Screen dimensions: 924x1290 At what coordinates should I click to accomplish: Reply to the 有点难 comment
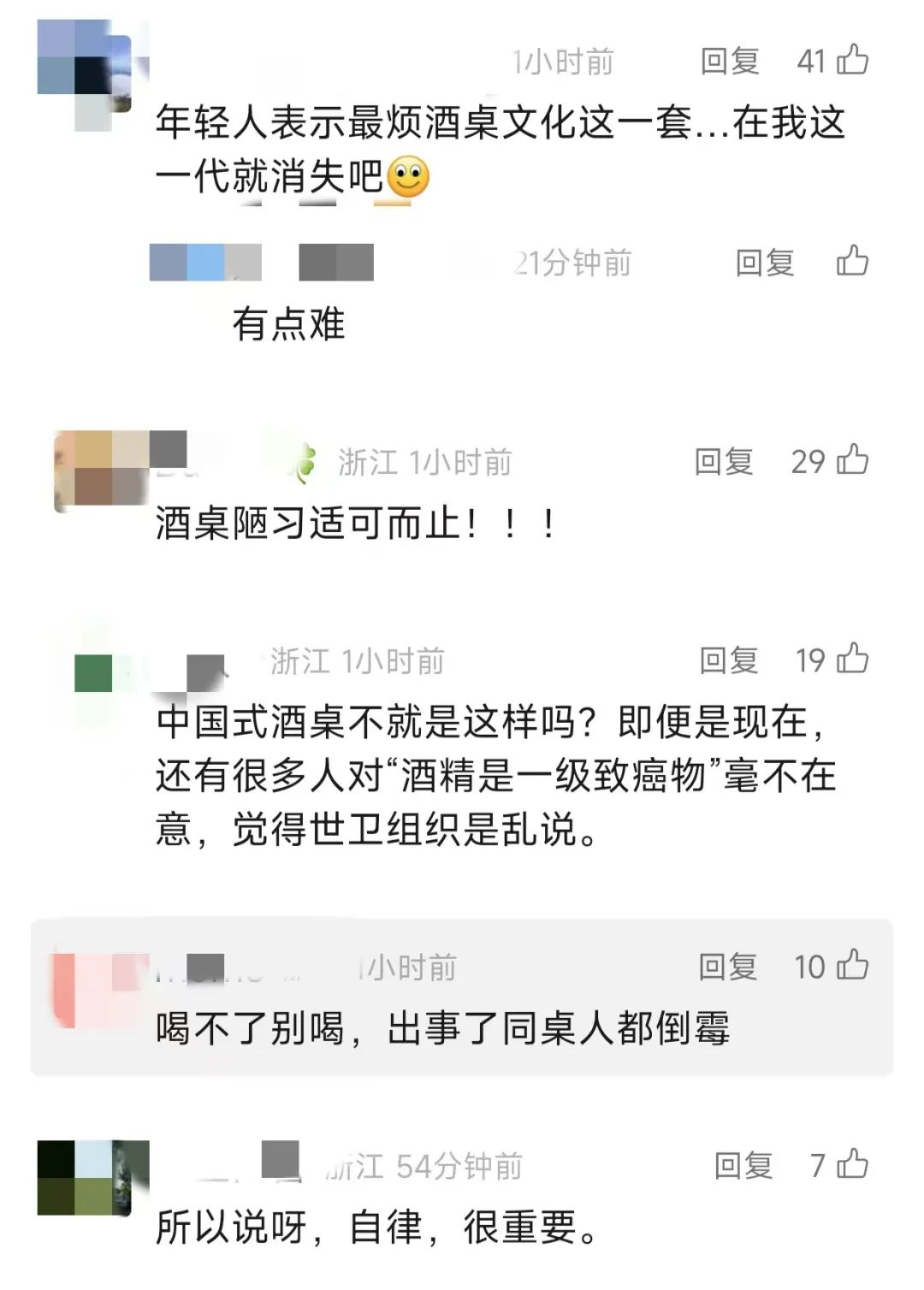tap(764, 263)
